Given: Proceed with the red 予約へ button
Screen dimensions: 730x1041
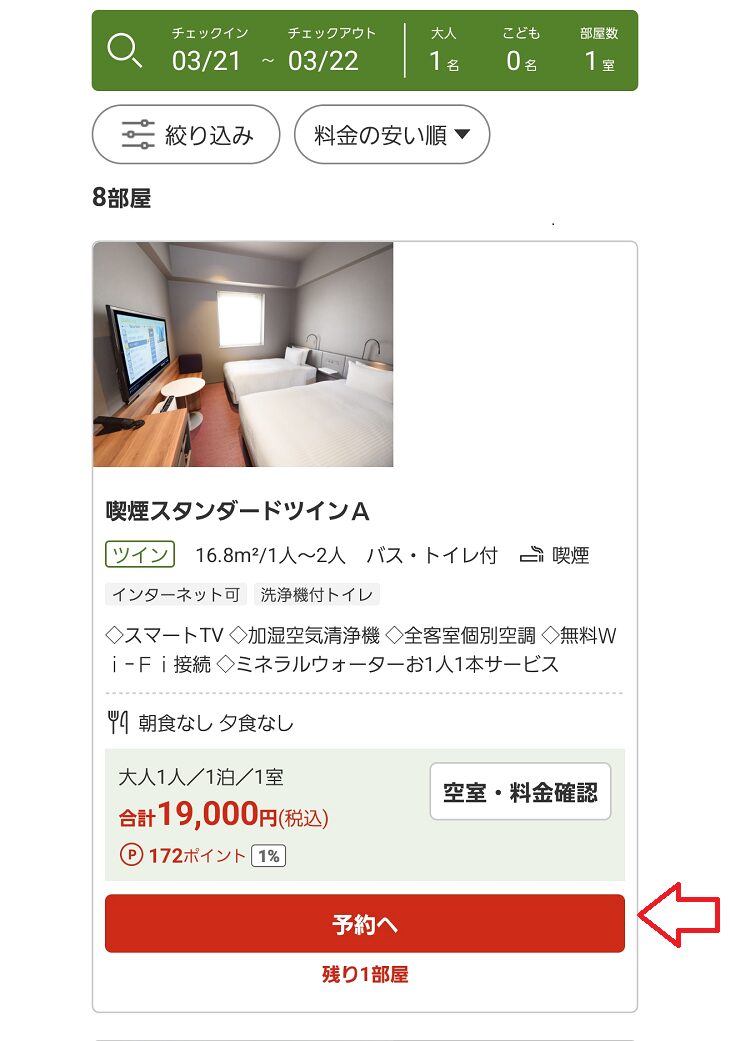Looking at the screenshot, I should 364,924.
